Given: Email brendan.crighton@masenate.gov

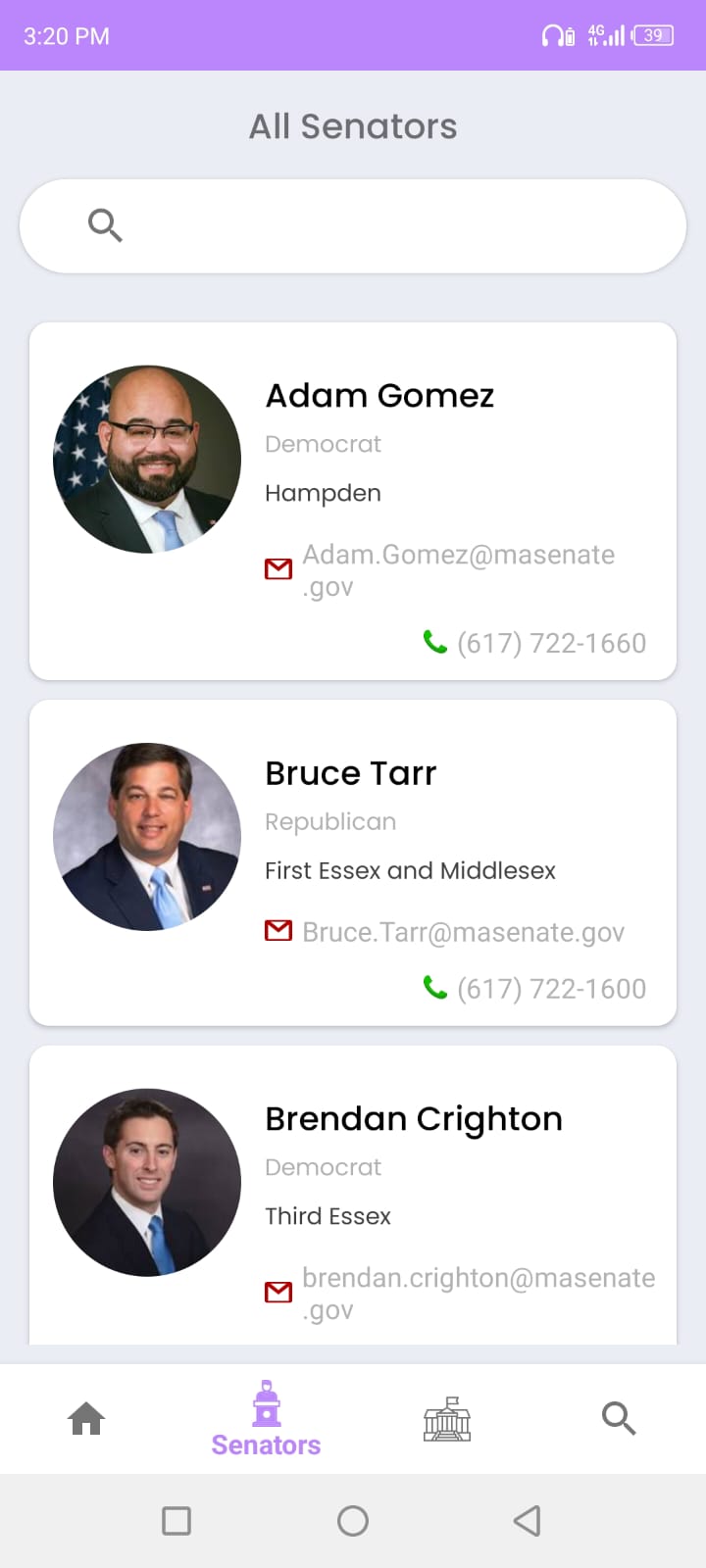Looking at the screenshot, I should 478,1293.
